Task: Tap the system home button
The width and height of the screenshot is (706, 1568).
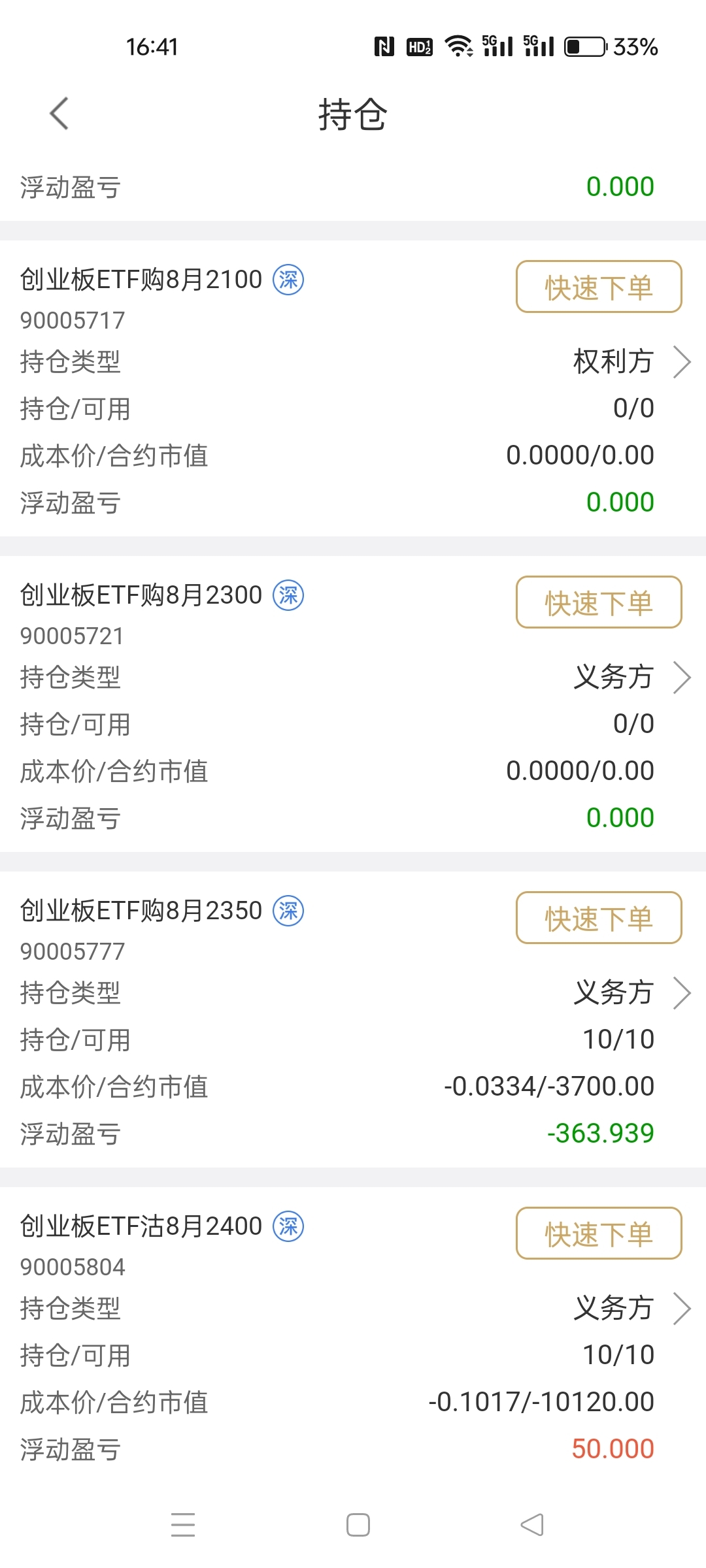Action: pos(358,1525)
